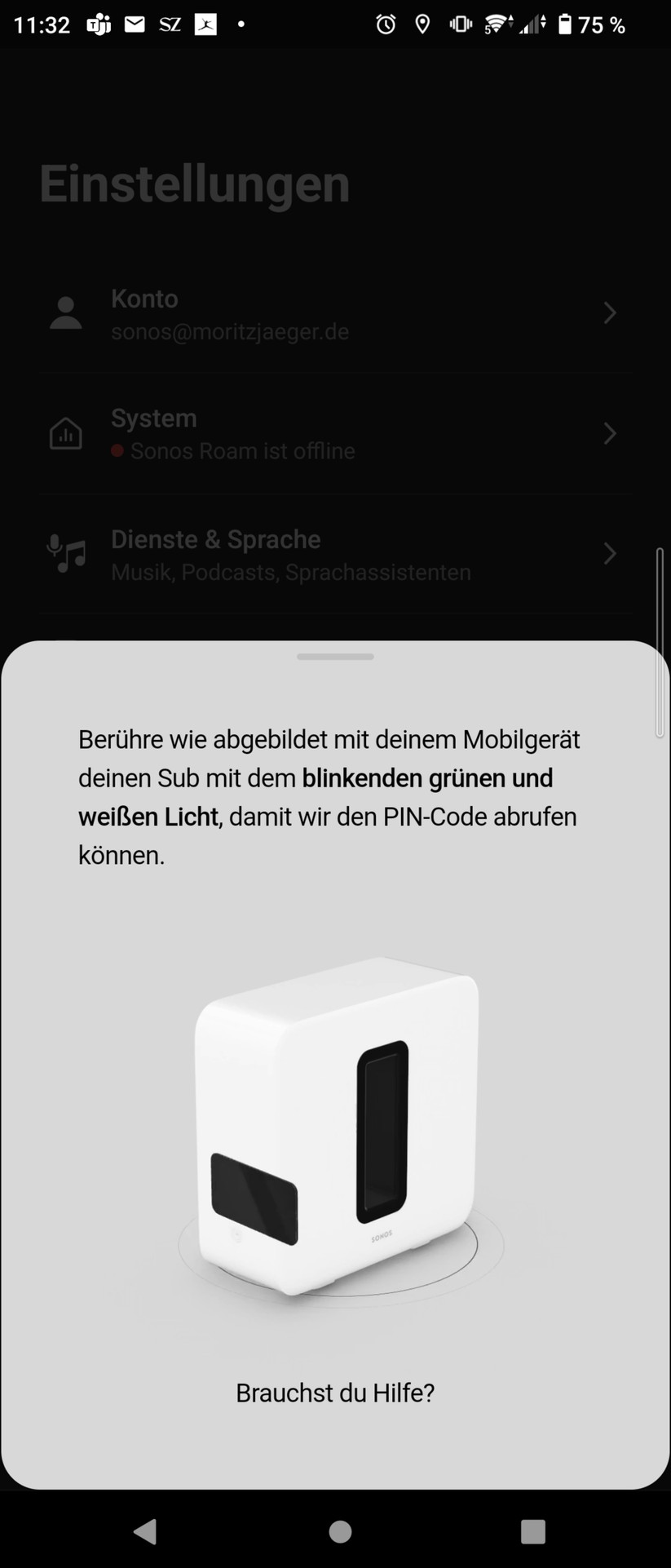Open the Brauchst du Hilfe link

coord(335,1393)
